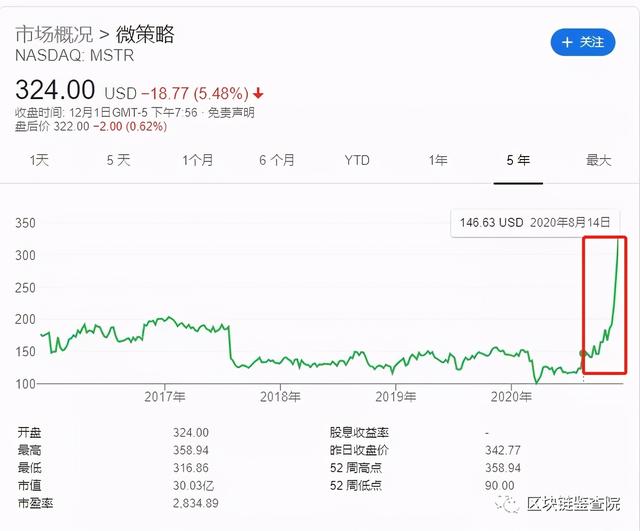Open the 免责声明 disclaimer link
Viewport: 640px width, 531px height.
(231, 113)
